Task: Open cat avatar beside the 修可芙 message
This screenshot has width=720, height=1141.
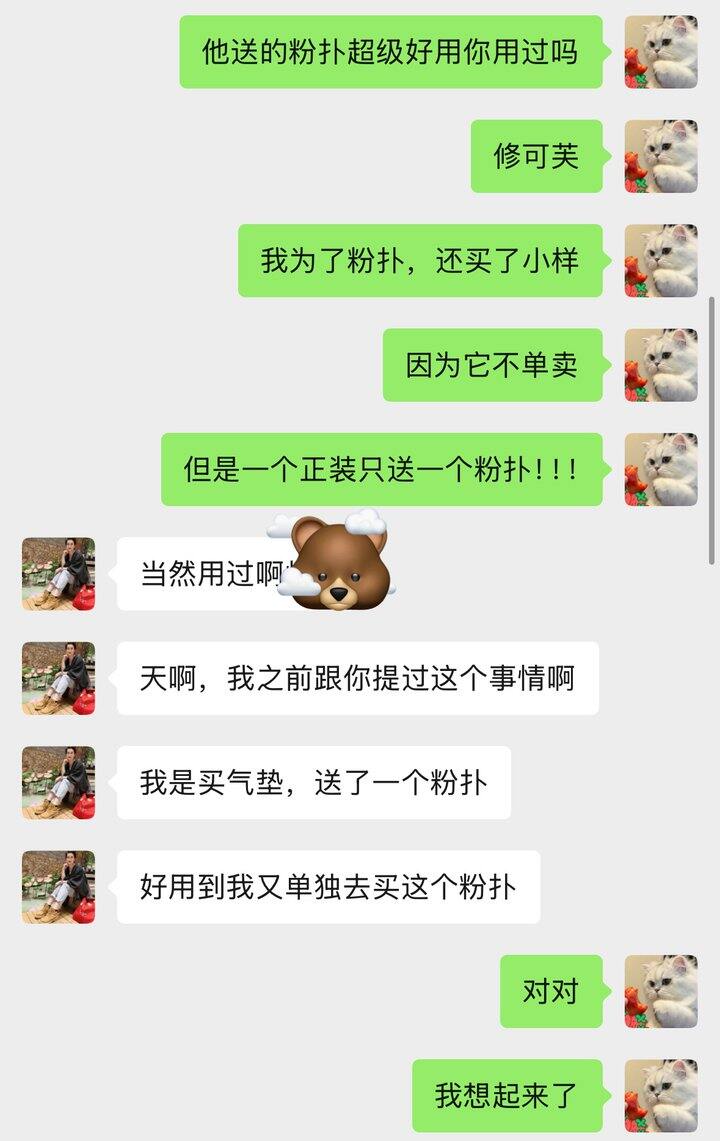Action: pos(661,156)
